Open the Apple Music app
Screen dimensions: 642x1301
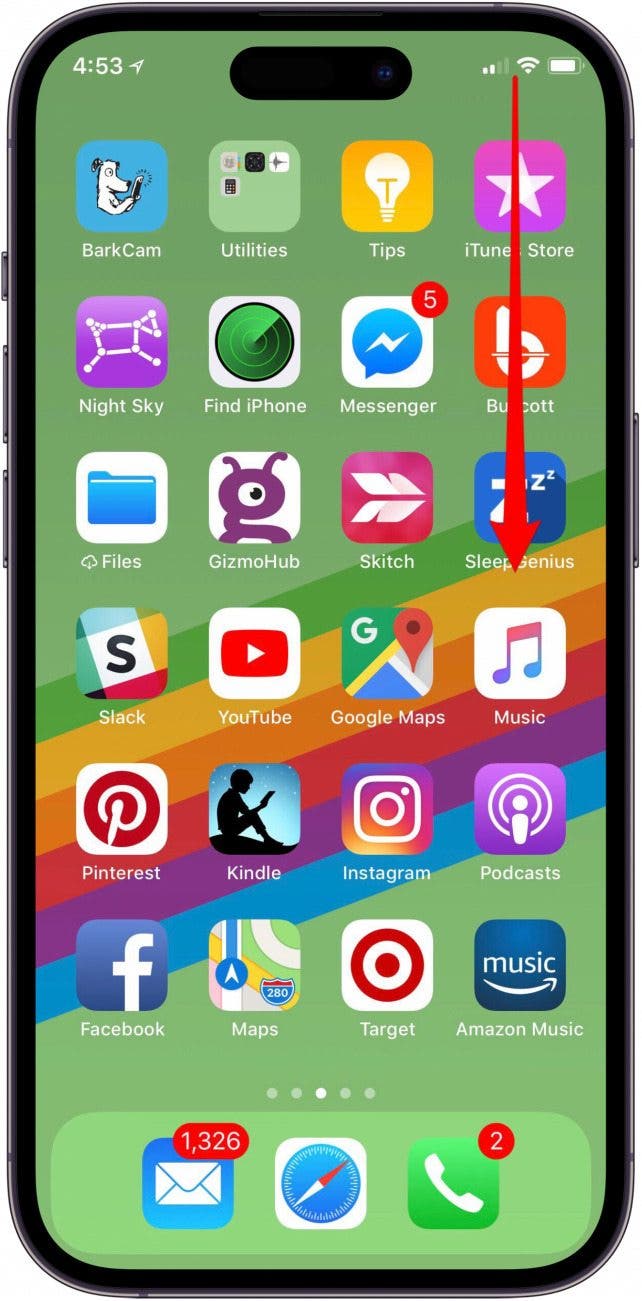(520, 654)
